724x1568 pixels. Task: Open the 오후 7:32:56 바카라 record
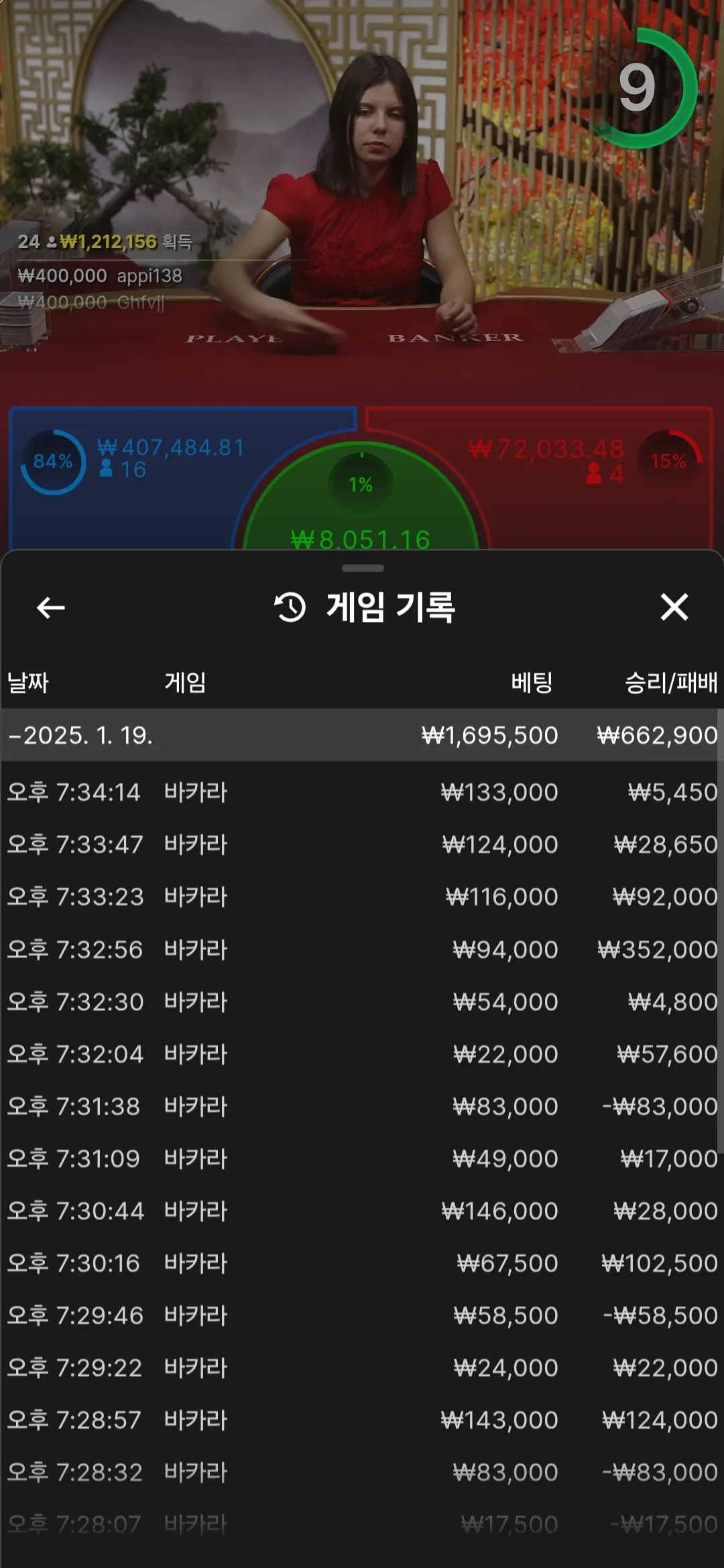tap(361, 949)
